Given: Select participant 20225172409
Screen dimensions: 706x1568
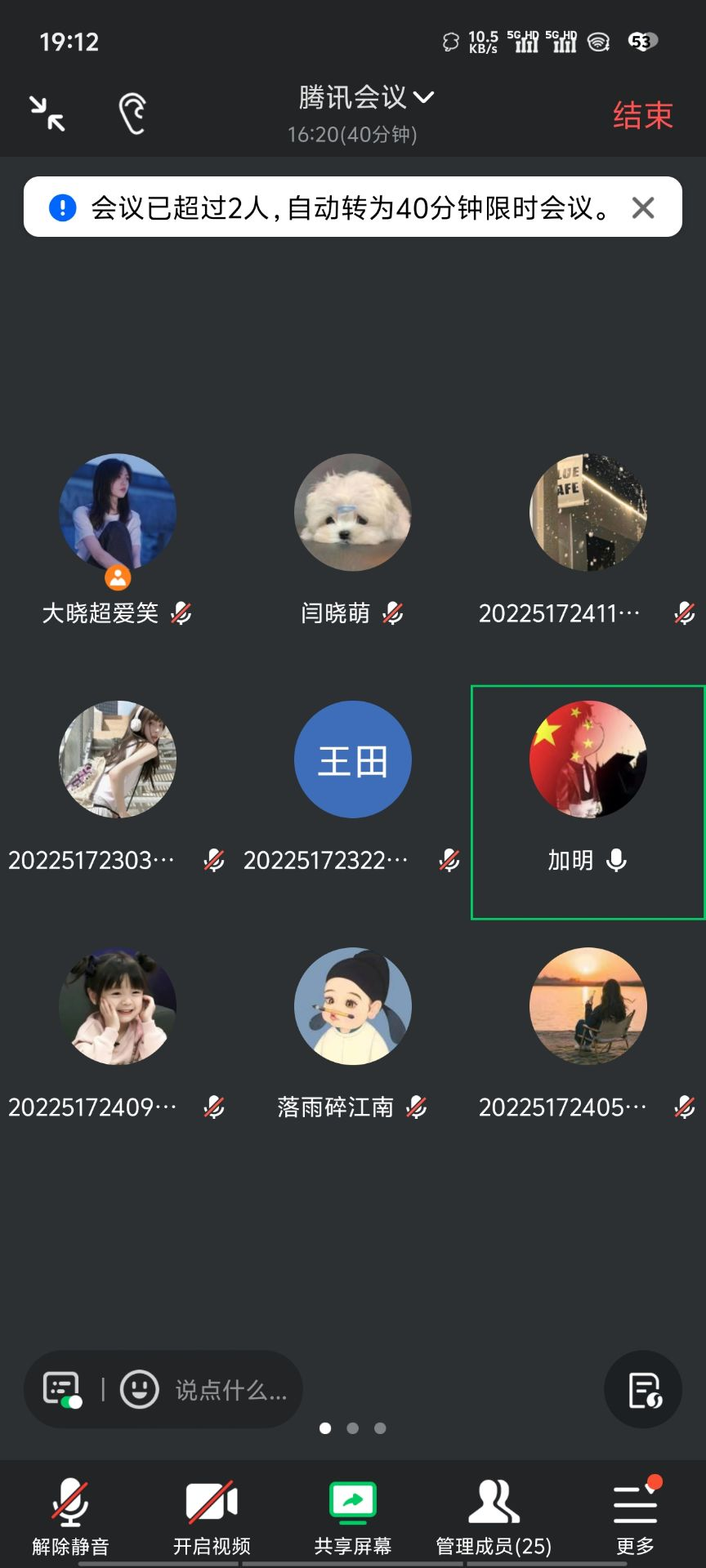Looking at the screenshot, I should point(118,1006).
